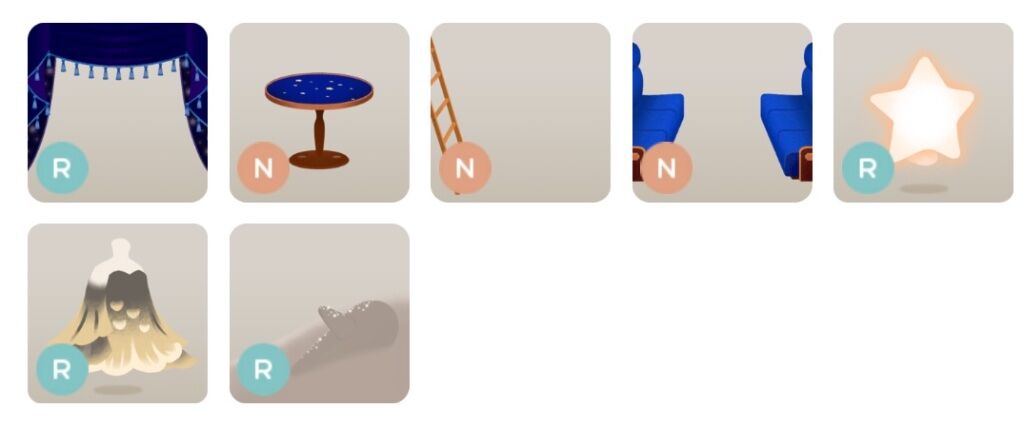The width and height of the screenshot is (1024, 428).
Task: Open the grey sparkling fog item
Action: 319,313
